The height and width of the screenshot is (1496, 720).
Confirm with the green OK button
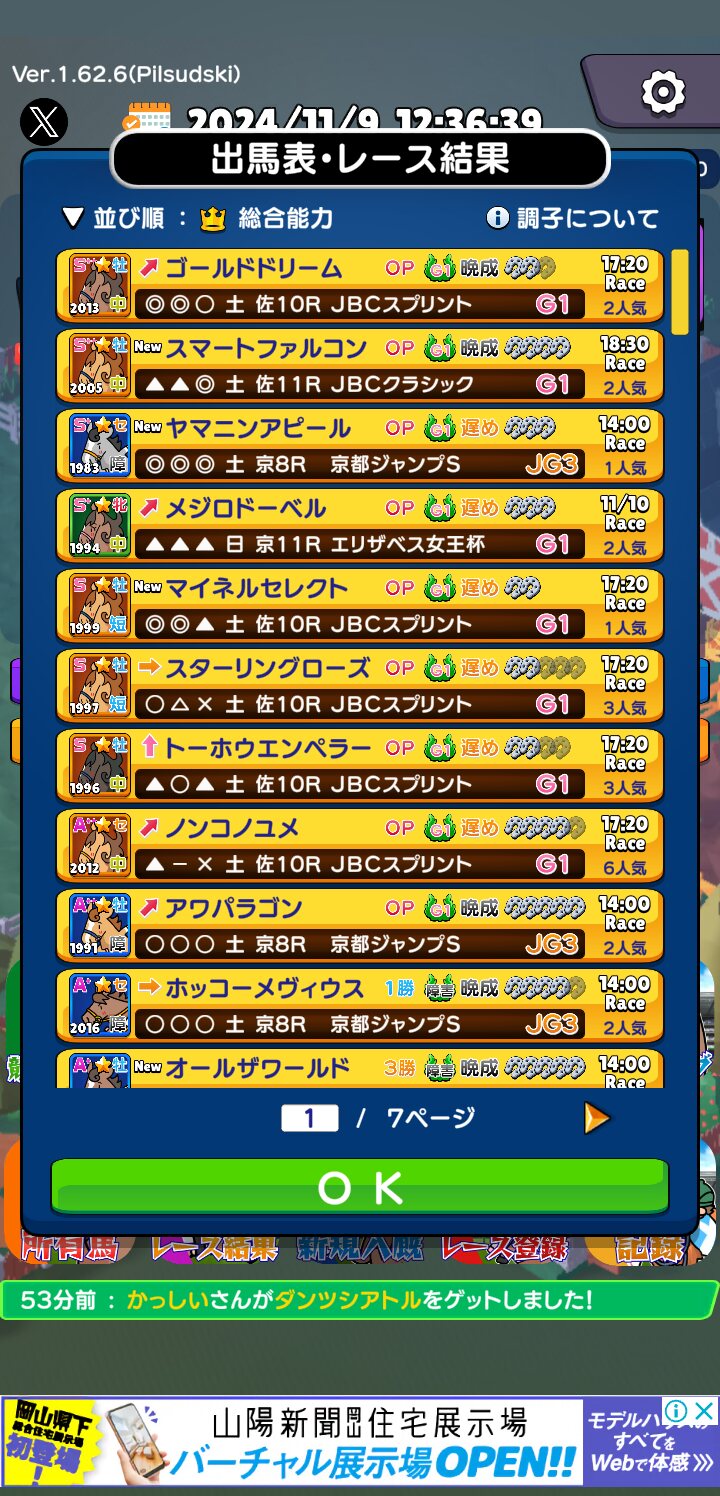[x=360, y=1187]
